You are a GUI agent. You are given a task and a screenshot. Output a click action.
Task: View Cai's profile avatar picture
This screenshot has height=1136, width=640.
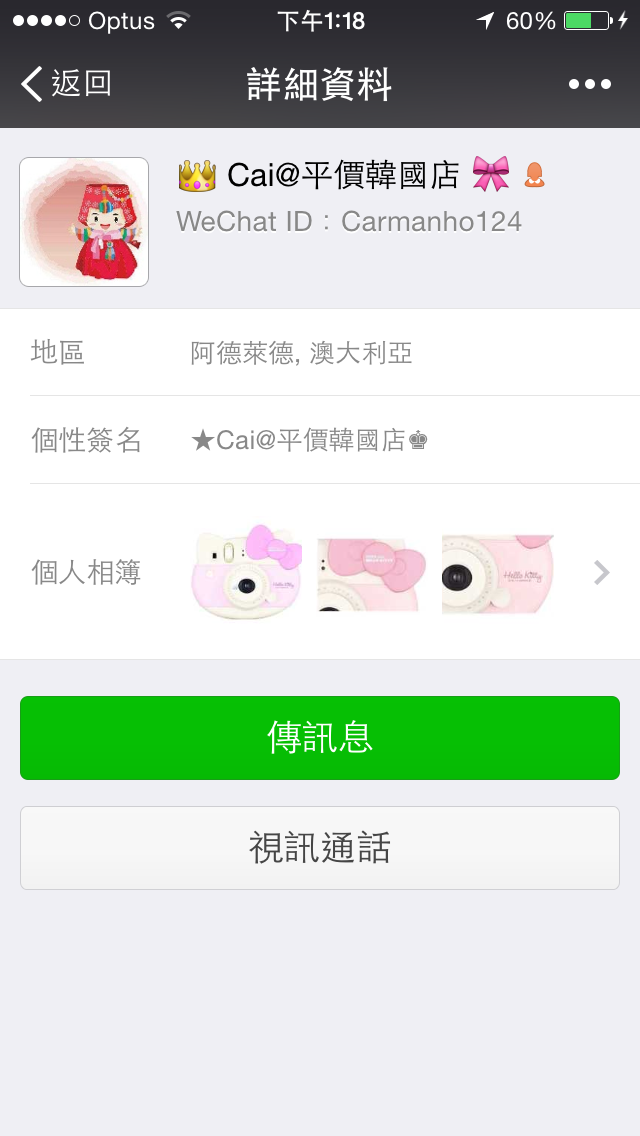pyautogui.click(x=84, y=222)
